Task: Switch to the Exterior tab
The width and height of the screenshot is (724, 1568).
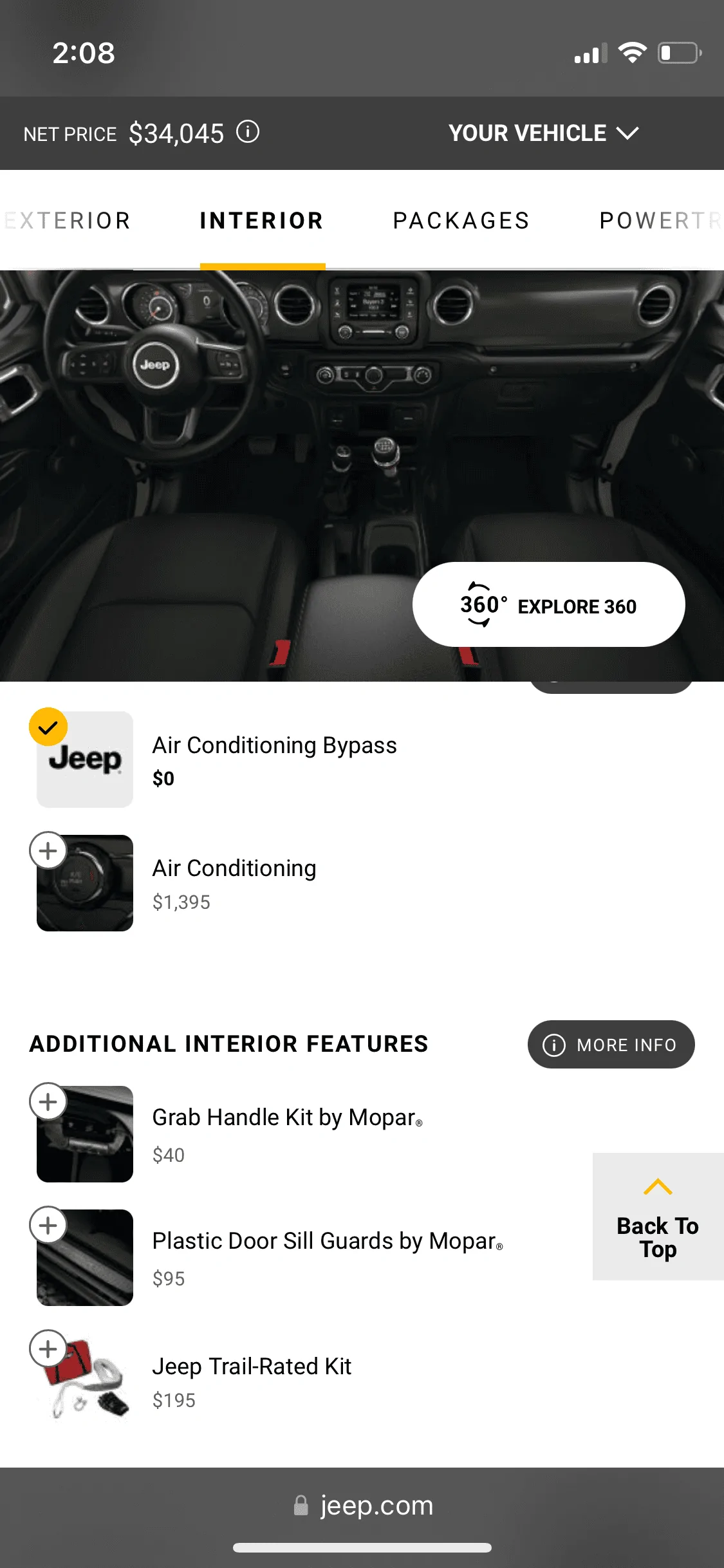Action: click(67, 221)
